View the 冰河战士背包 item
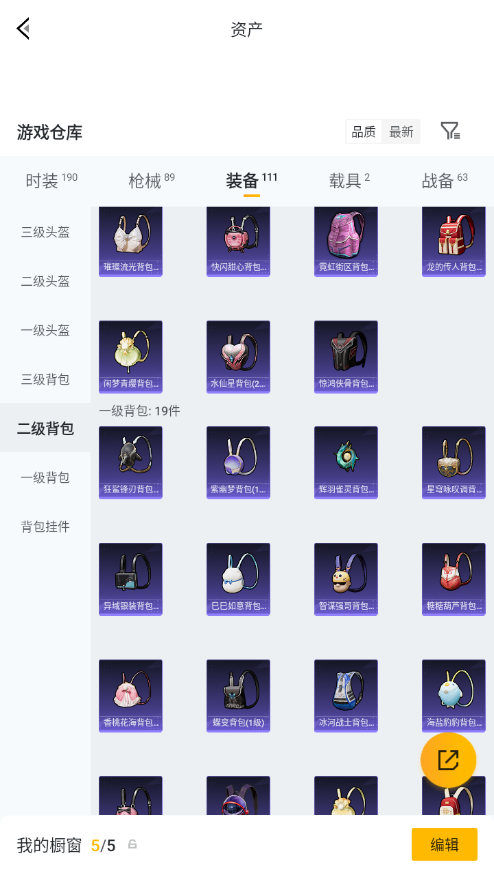This screenshot has height=873, width=494. pyautogui.click(x=346, y=696)
